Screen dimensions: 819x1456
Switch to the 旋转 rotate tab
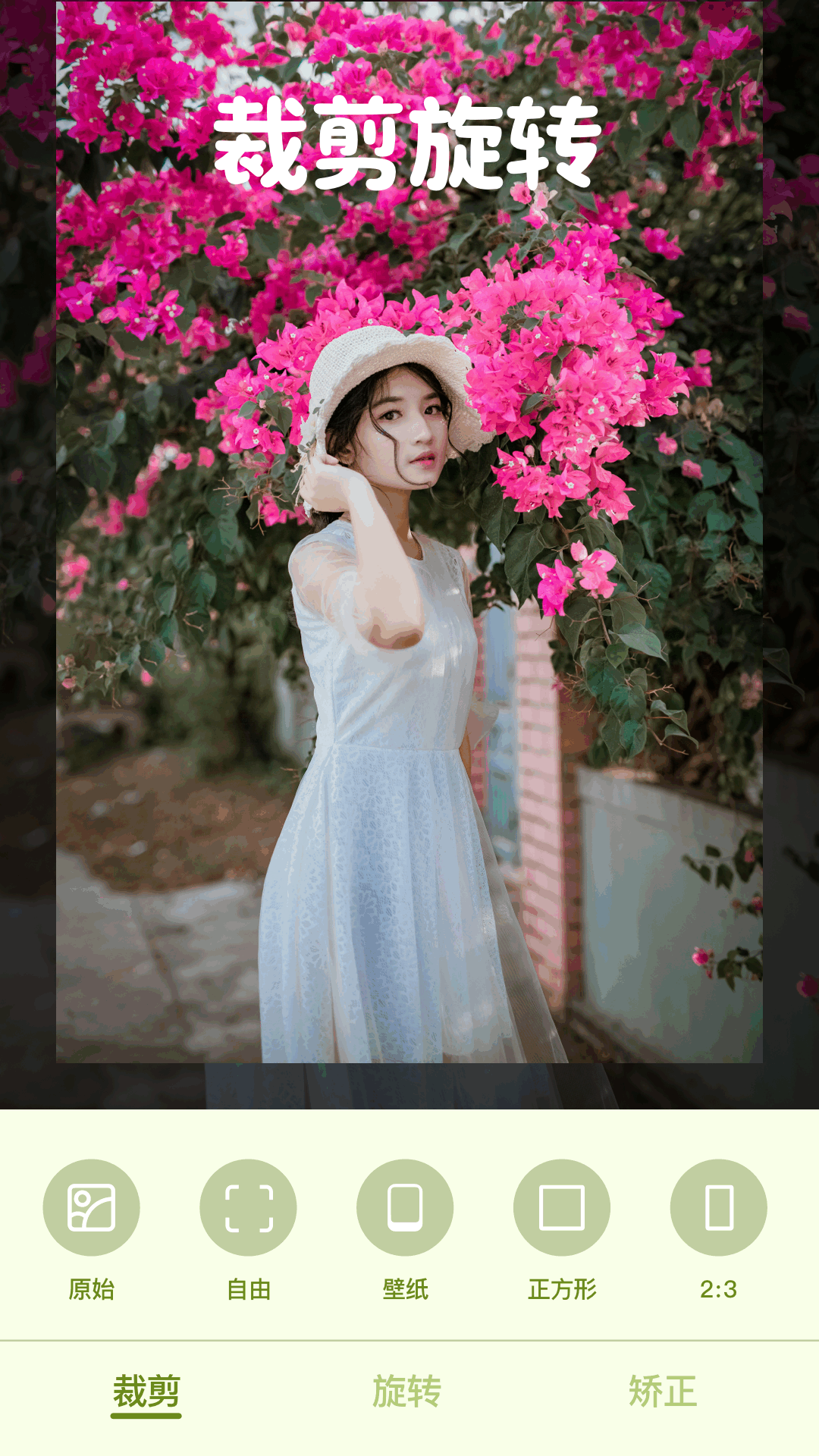[406, 1392]
